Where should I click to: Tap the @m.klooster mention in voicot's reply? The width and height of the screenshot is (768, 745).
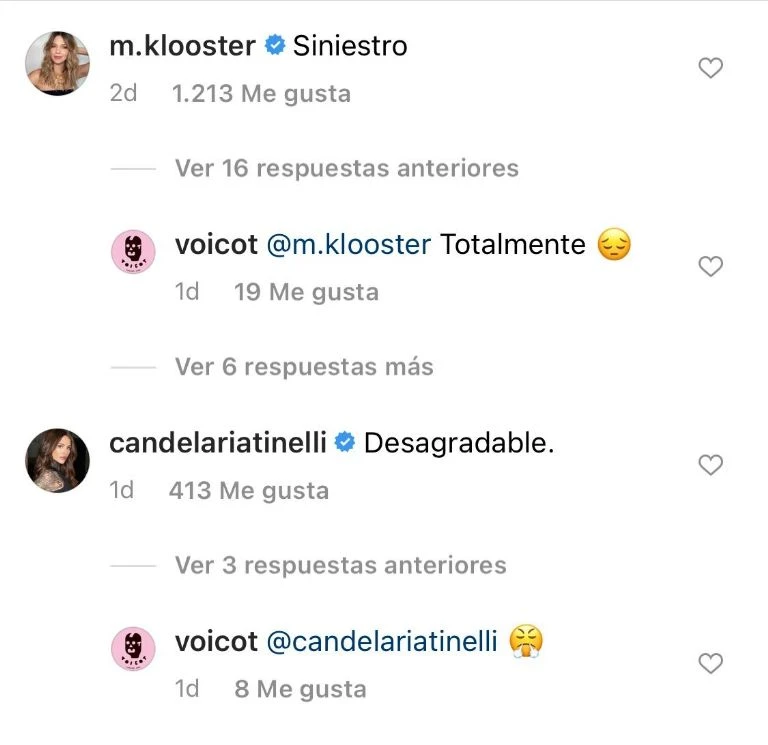click(x=349, y=245)
